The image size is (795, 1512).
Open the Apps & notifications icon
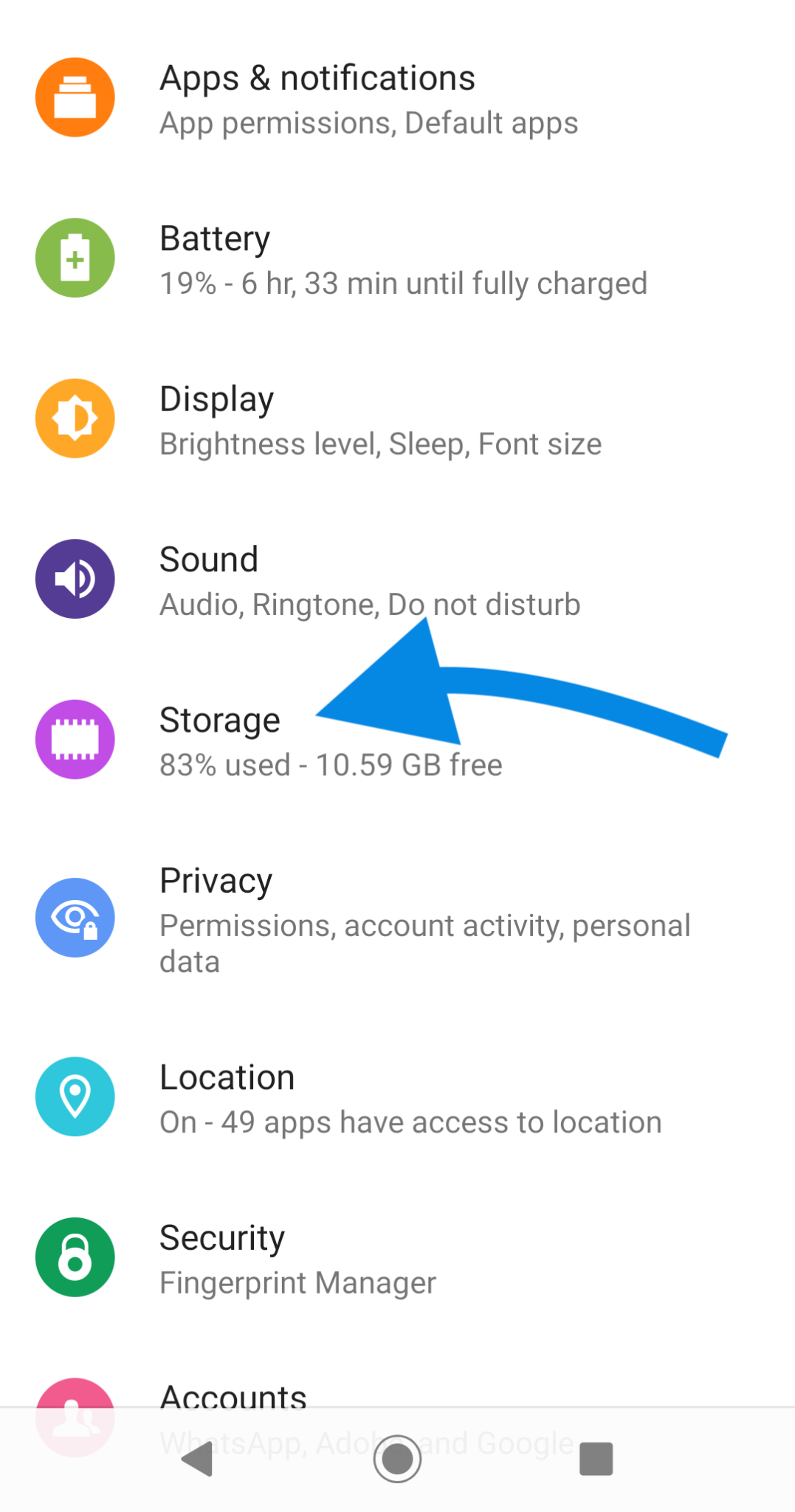point(75,97)
